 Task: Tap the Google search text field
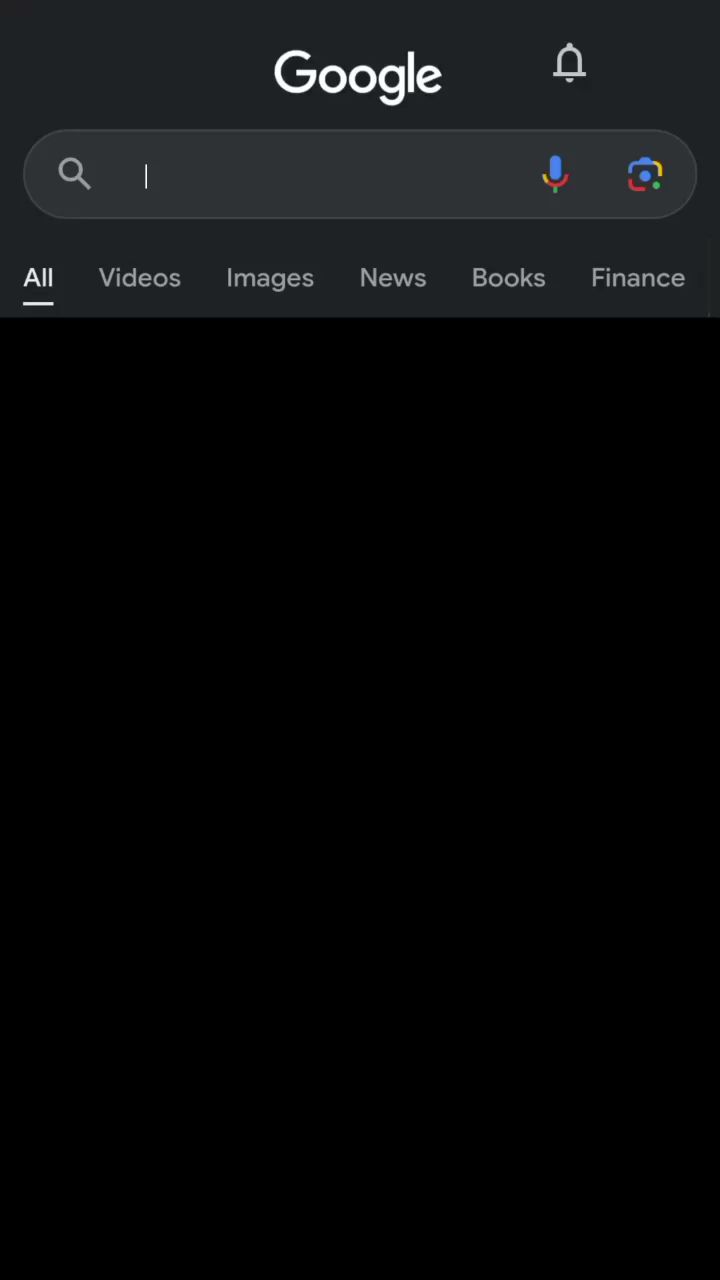(x=330, y=175)
